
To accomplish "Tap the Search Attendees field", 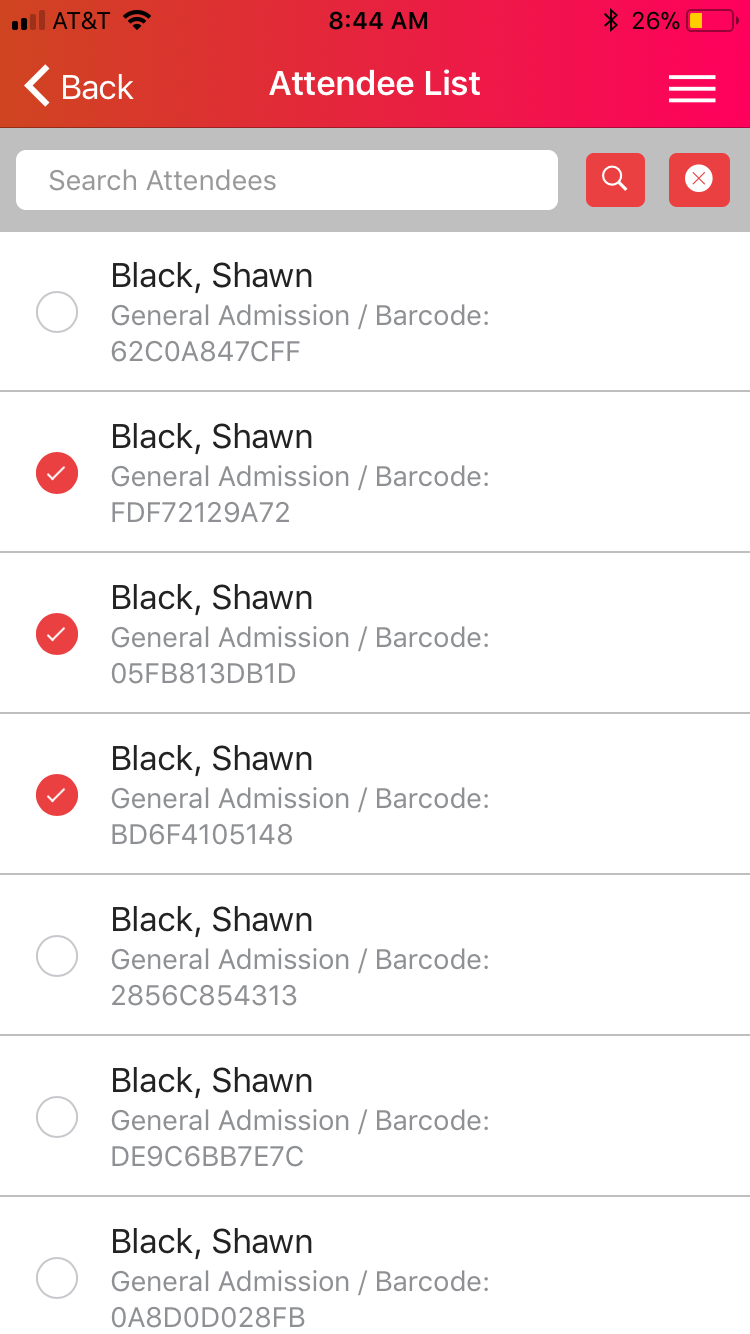I will click(287, 180).
